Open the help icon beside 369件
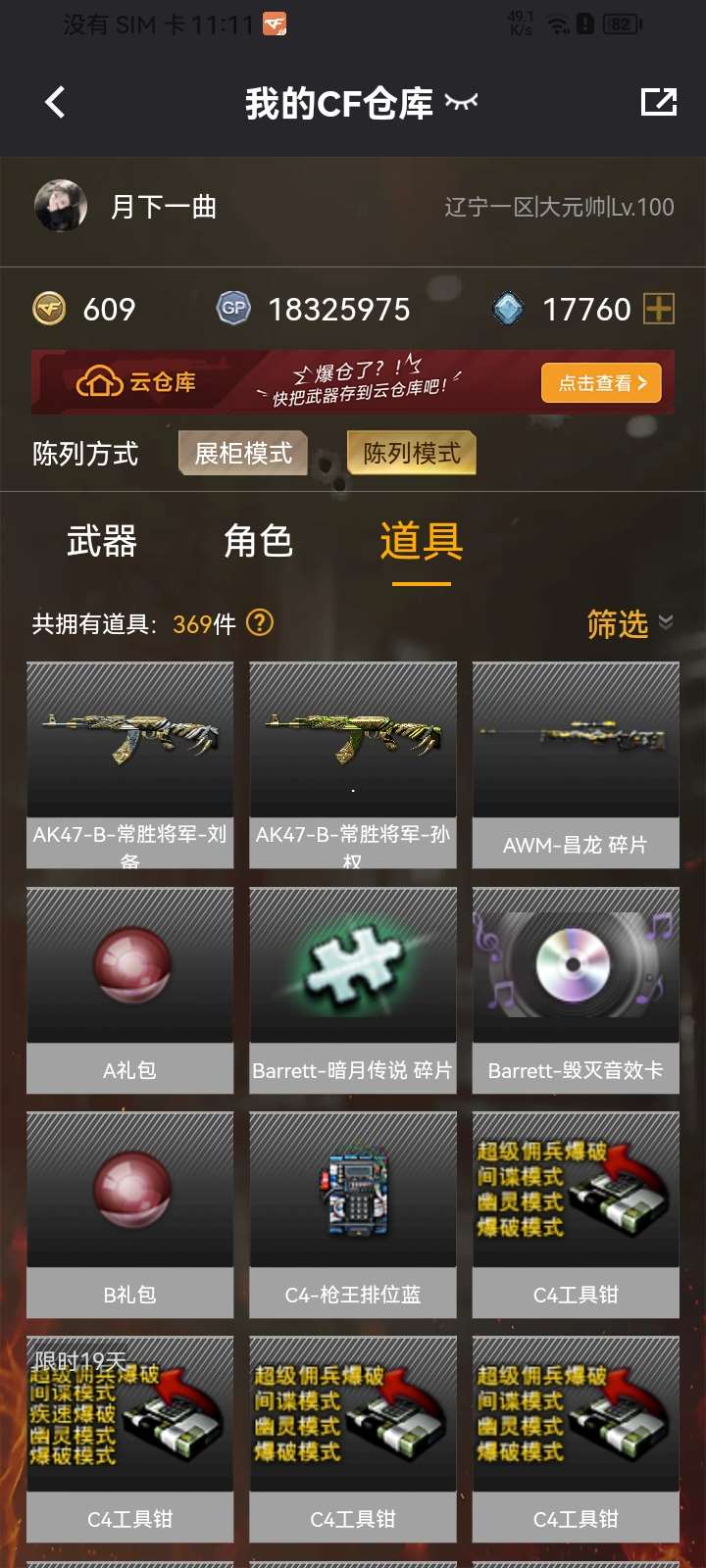 point(260,623)
